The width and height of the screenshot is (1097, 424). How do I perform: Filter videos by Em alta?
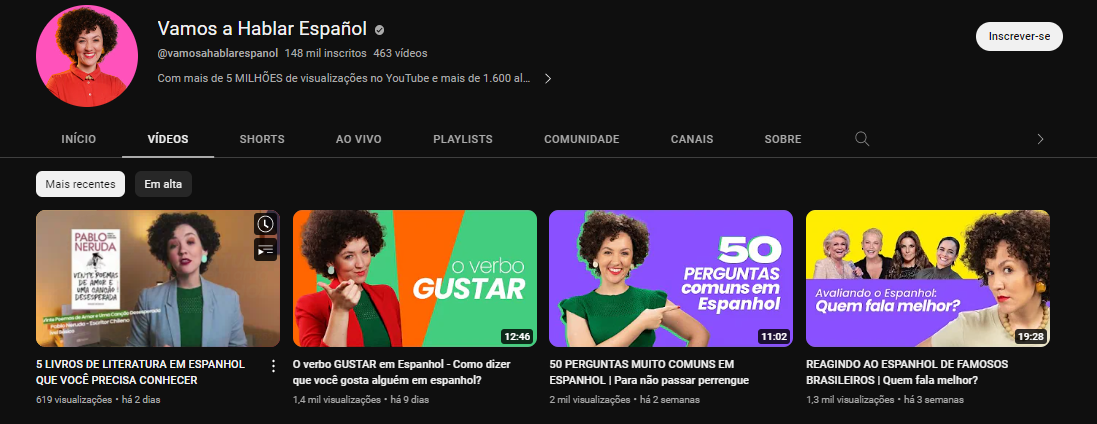click(x=163, y=184)
